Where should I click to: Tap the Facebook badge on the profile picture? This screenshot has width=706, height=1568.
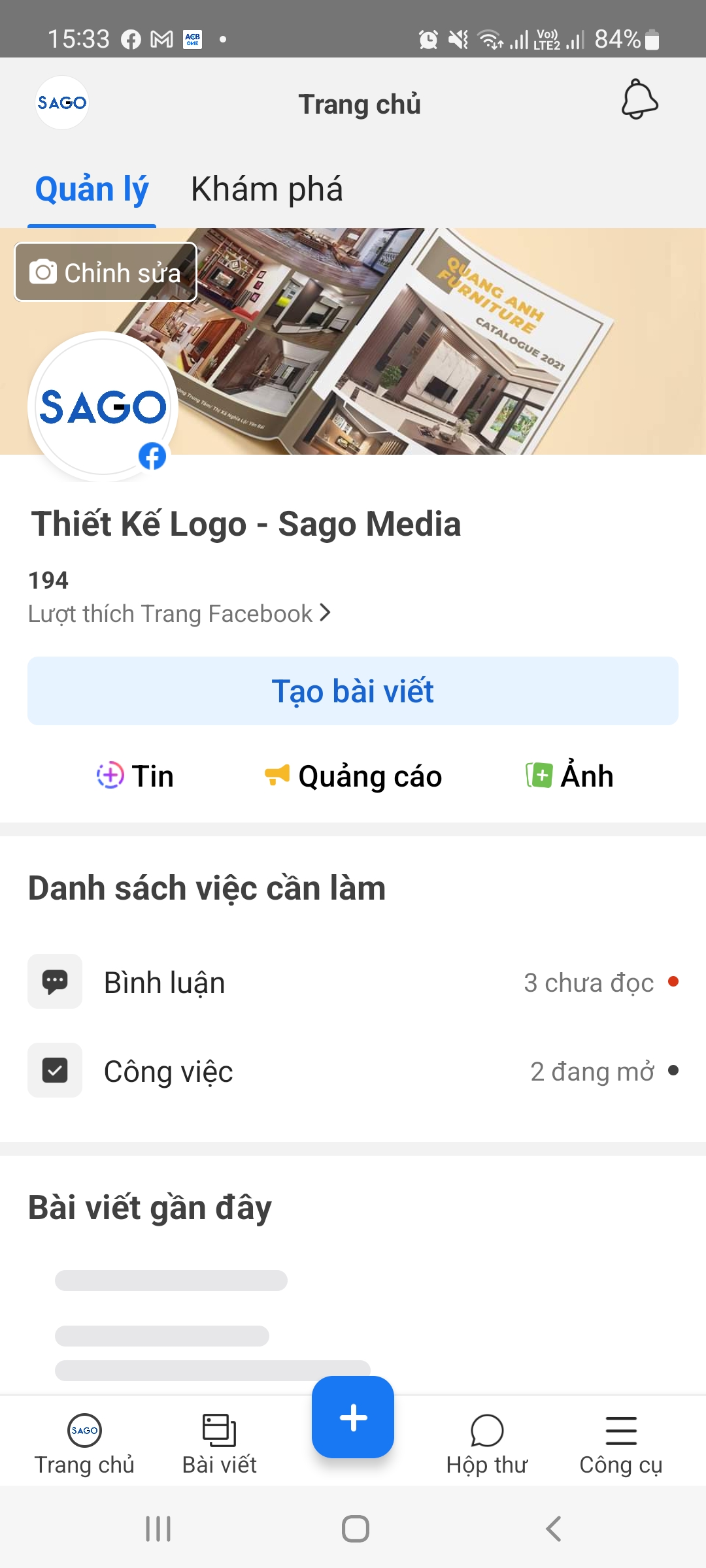[x=152, y=457]
